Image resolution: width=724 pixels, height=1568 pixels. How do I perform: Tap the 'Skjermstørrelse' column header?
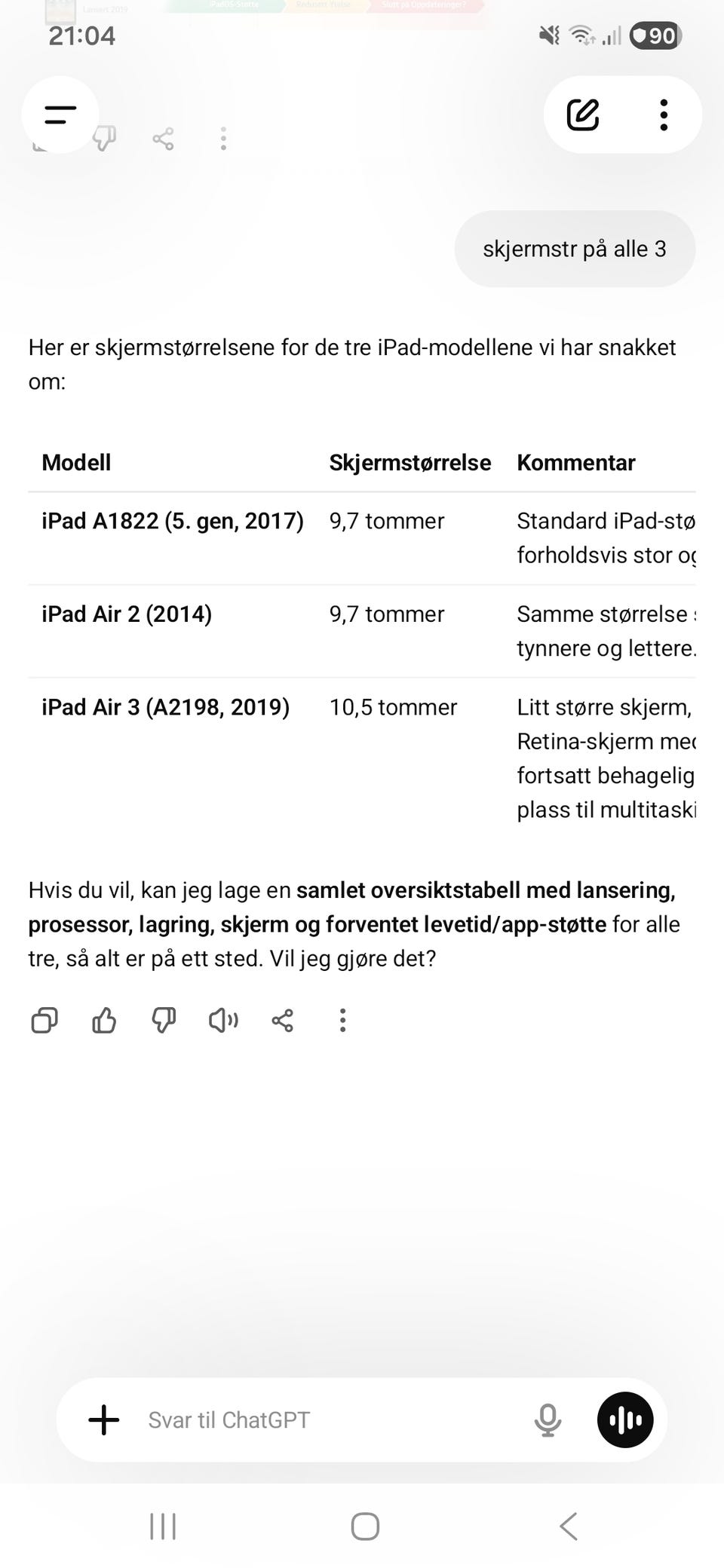click(410, 462)
